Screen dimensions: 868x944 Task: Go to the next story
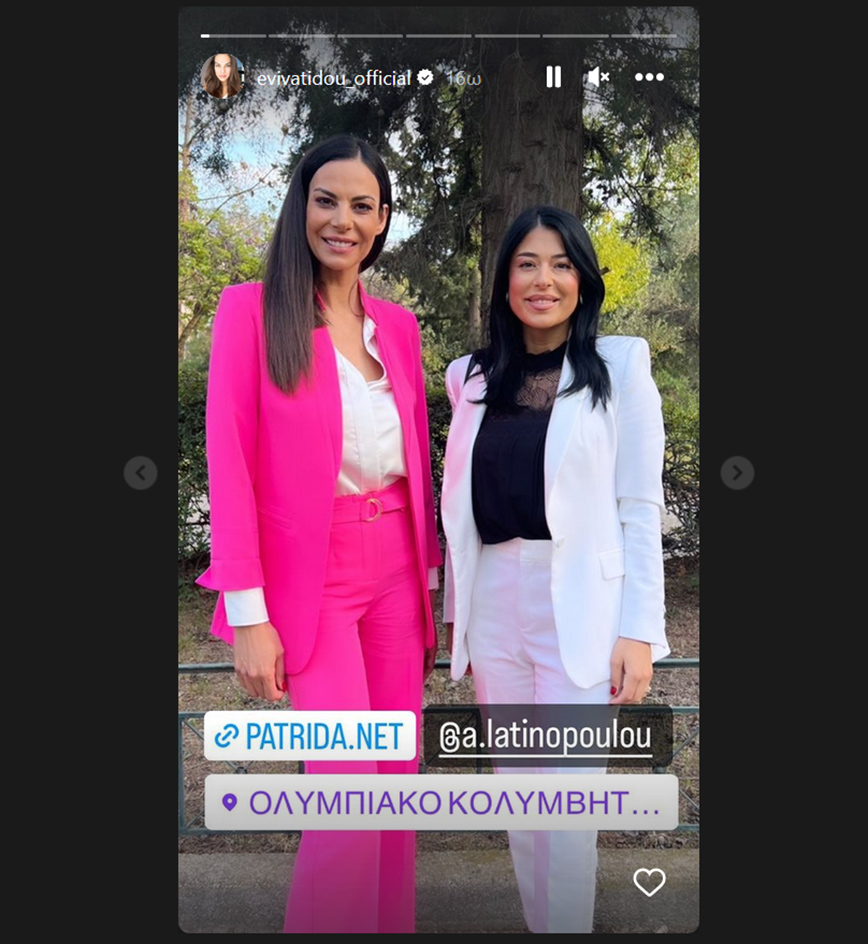(x=737, y=472)
